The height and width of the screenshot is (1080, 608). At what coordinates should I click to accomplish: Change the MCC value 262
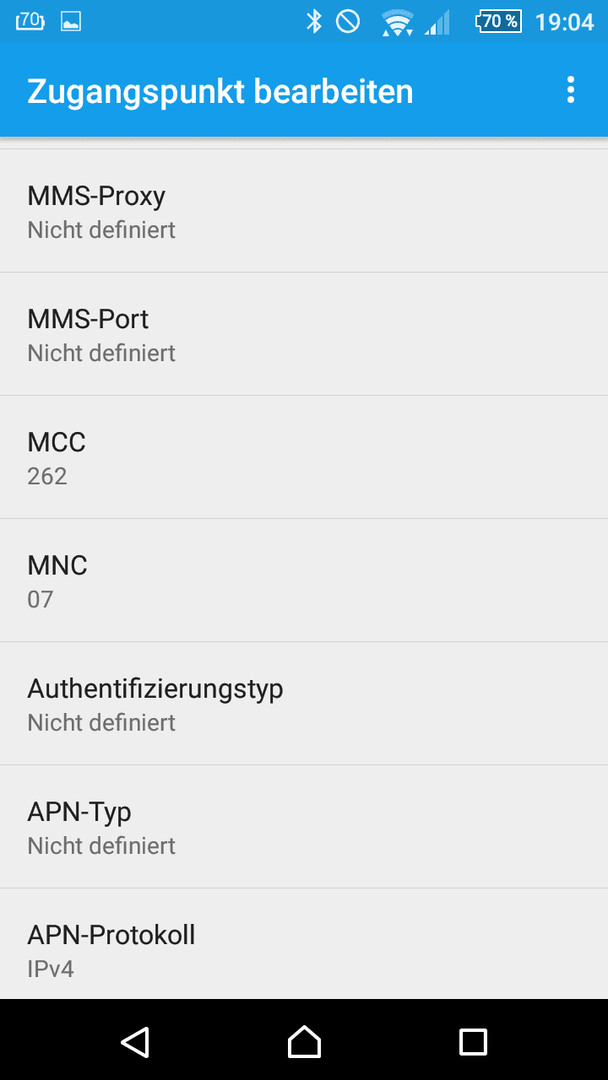pyautogui.click(x=304, y=457)
